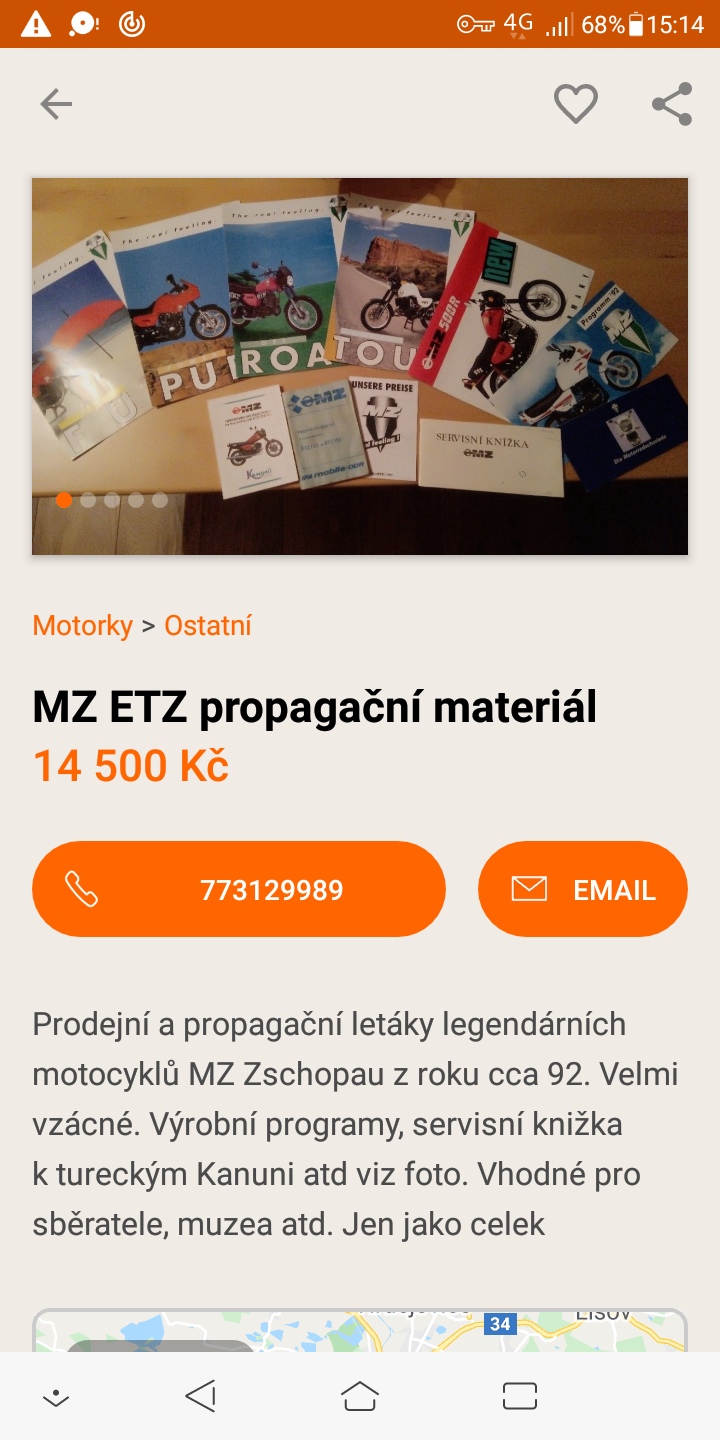Open the listing photo gallery
The height and width of the screenshot is (1440, 720).
coord(360,366)
